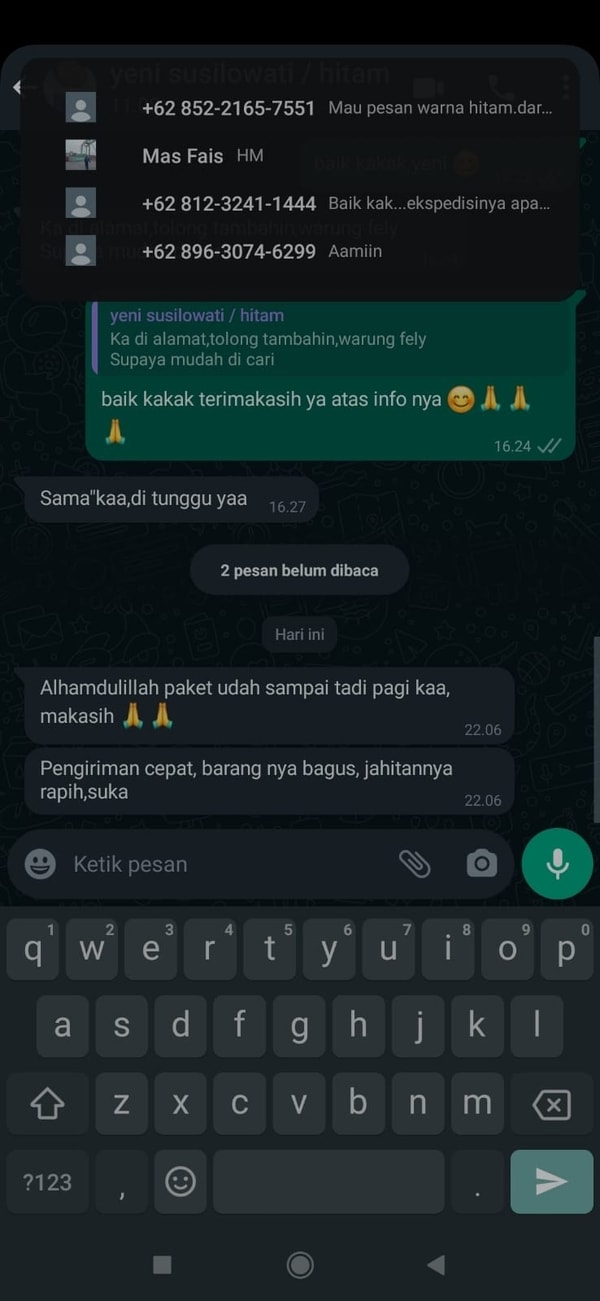This screenshot has width=600, height=1301.
Task: Open the chat with +62 852-2165-7551
Action: coord(300,108)
